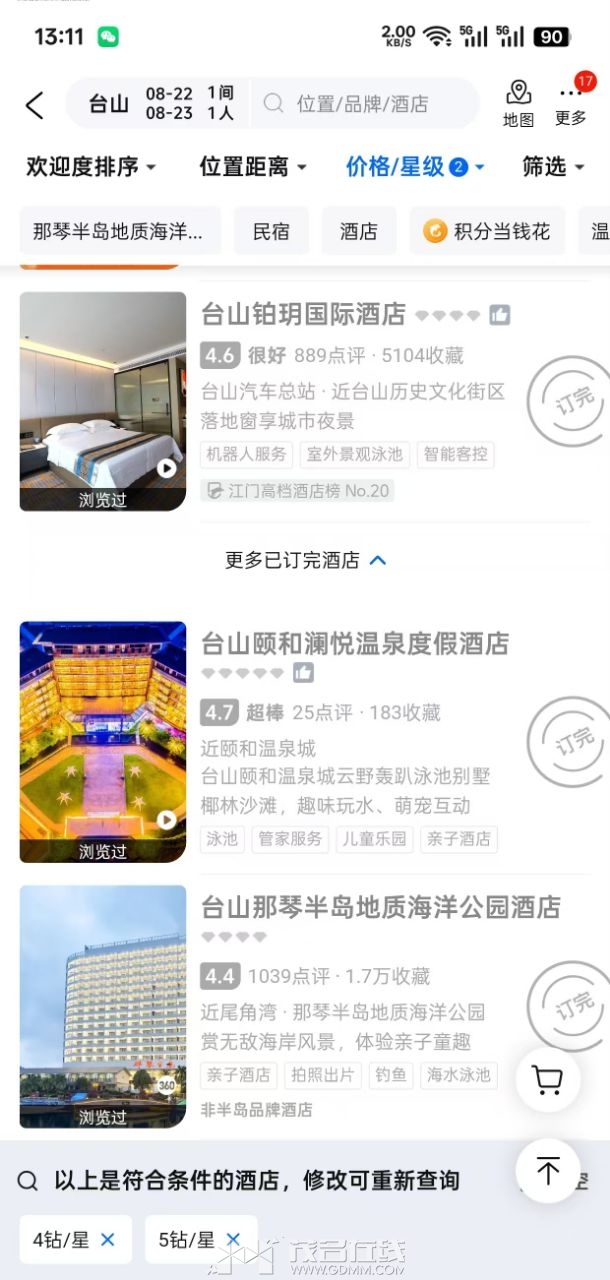
Task: Expand the 欢迎度排序 sort dropdown
Action: click(91, 167)
